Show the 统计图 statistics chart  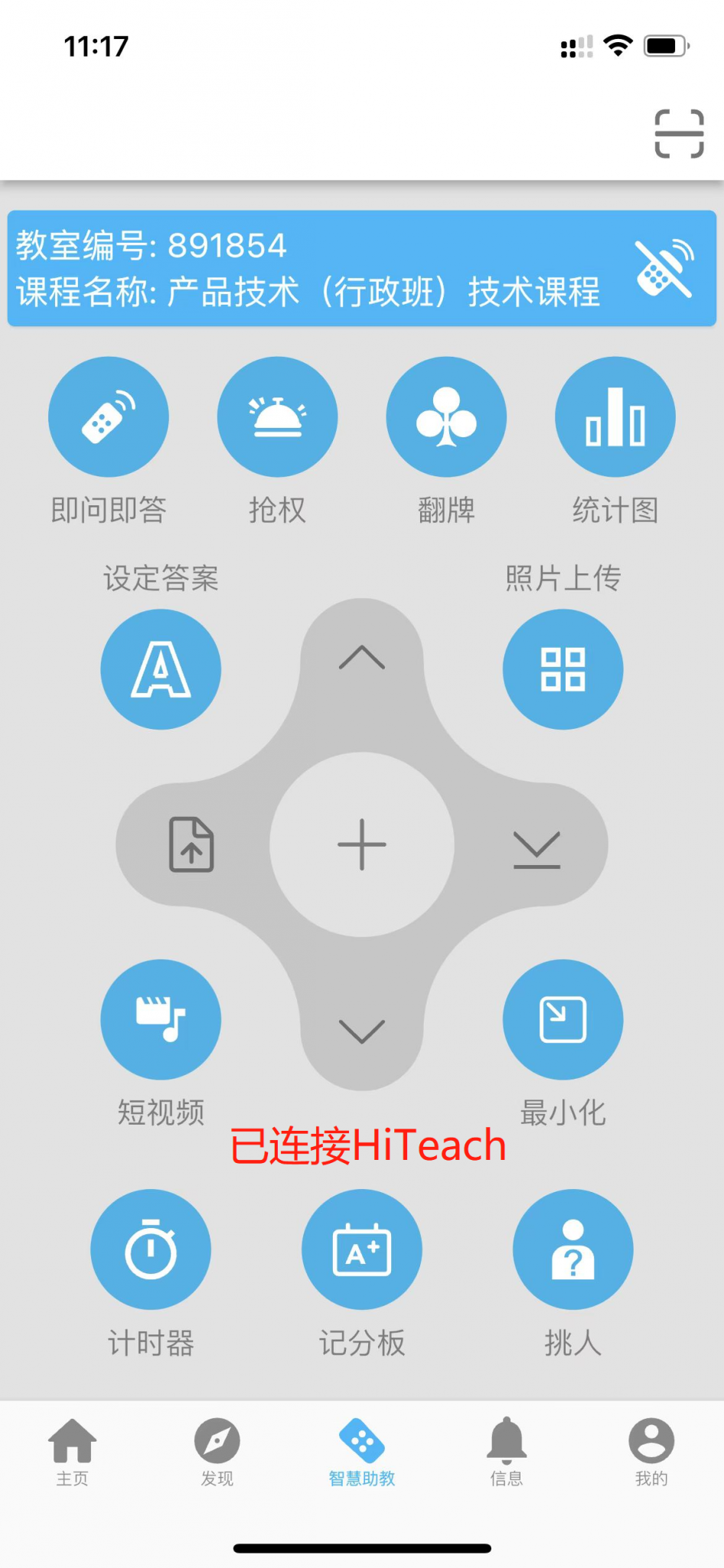point(615,417)
